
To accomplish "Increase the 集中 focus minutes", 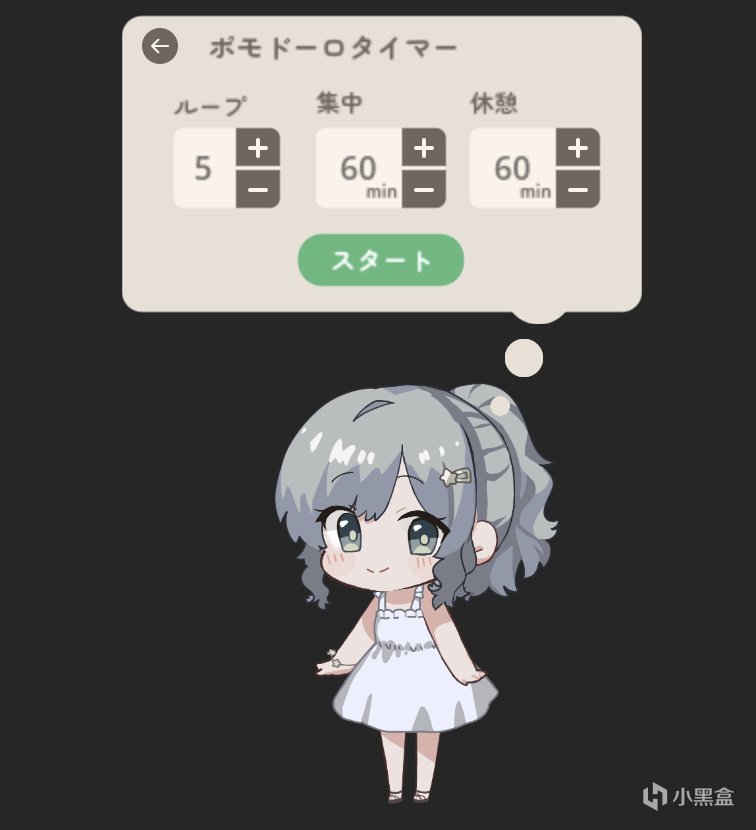I will (424, 148).
